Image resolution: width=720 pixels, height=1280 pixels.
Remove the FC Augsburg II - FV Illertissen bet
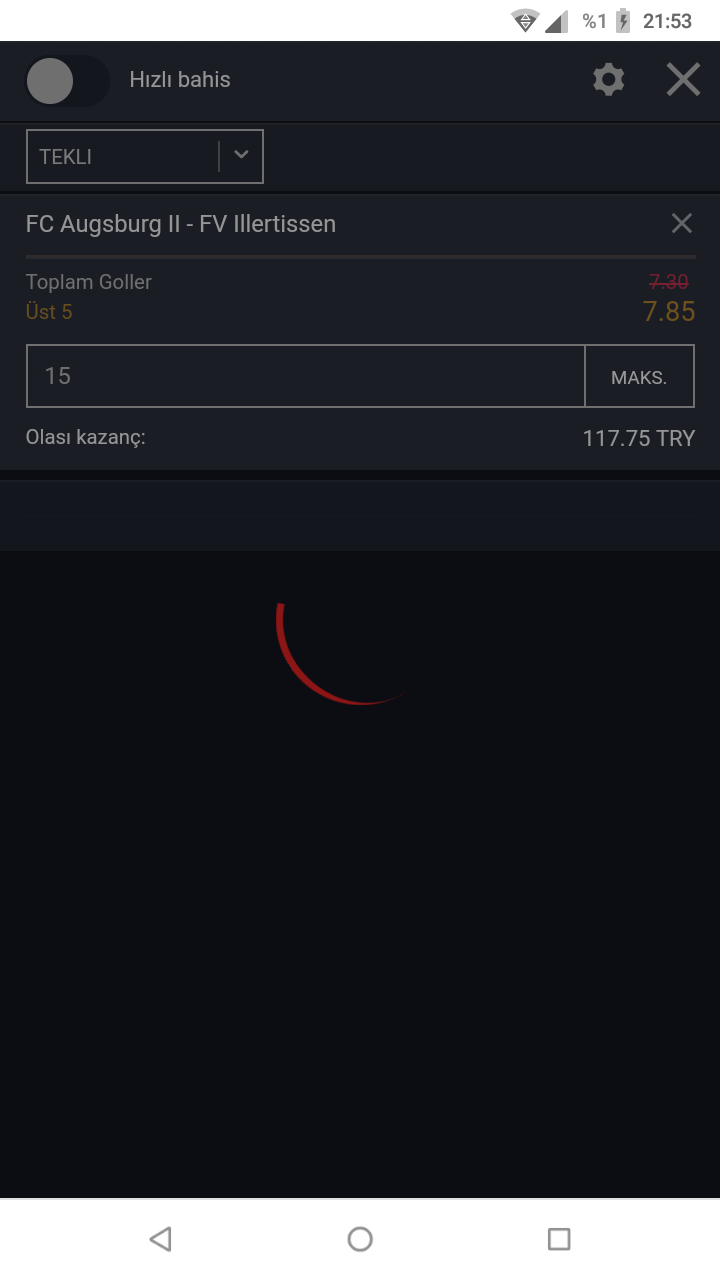(681, 224)
